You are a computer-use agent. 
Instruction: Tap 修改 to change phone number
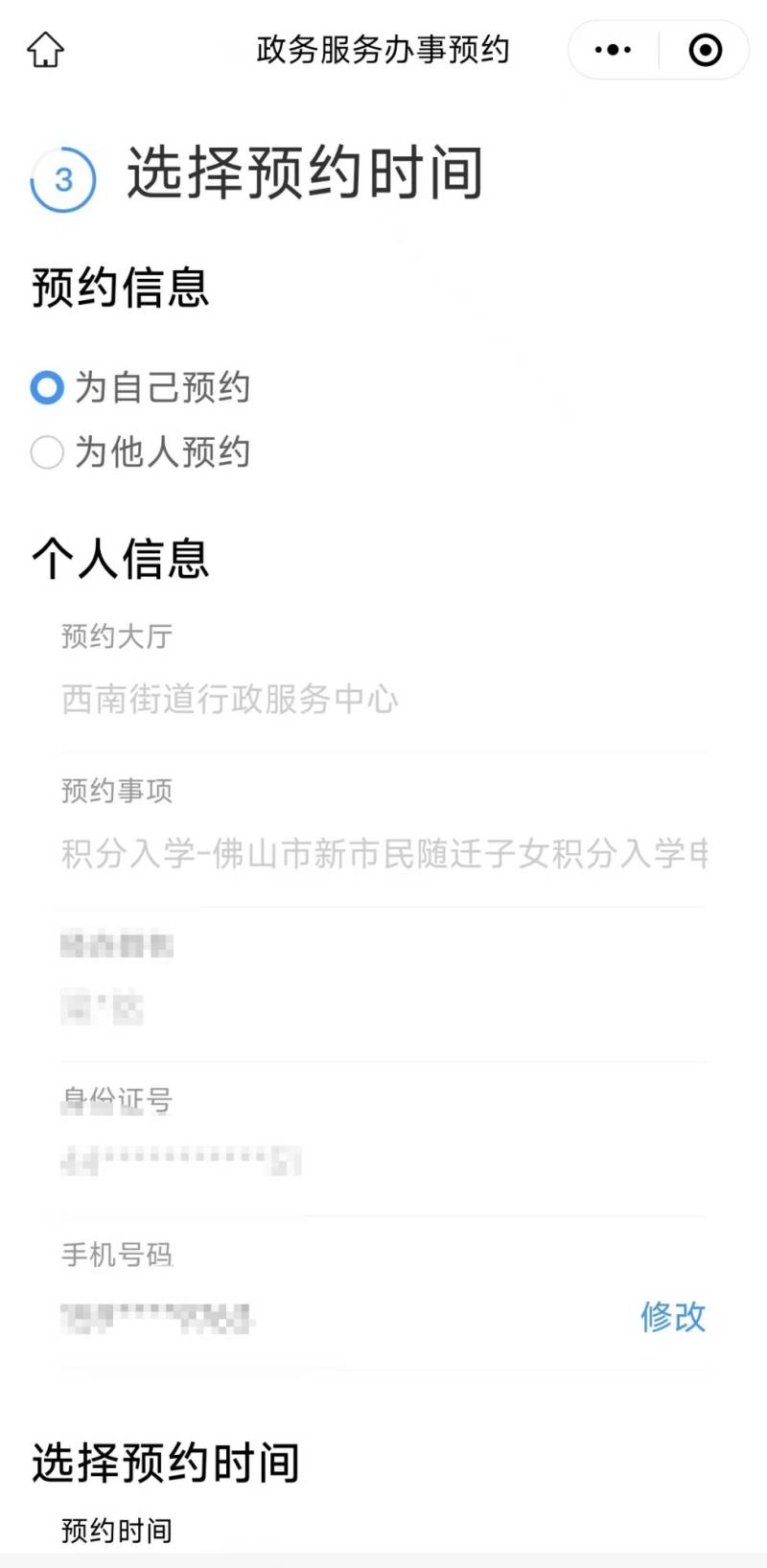pyautogui.click(x=673, y=1317)
